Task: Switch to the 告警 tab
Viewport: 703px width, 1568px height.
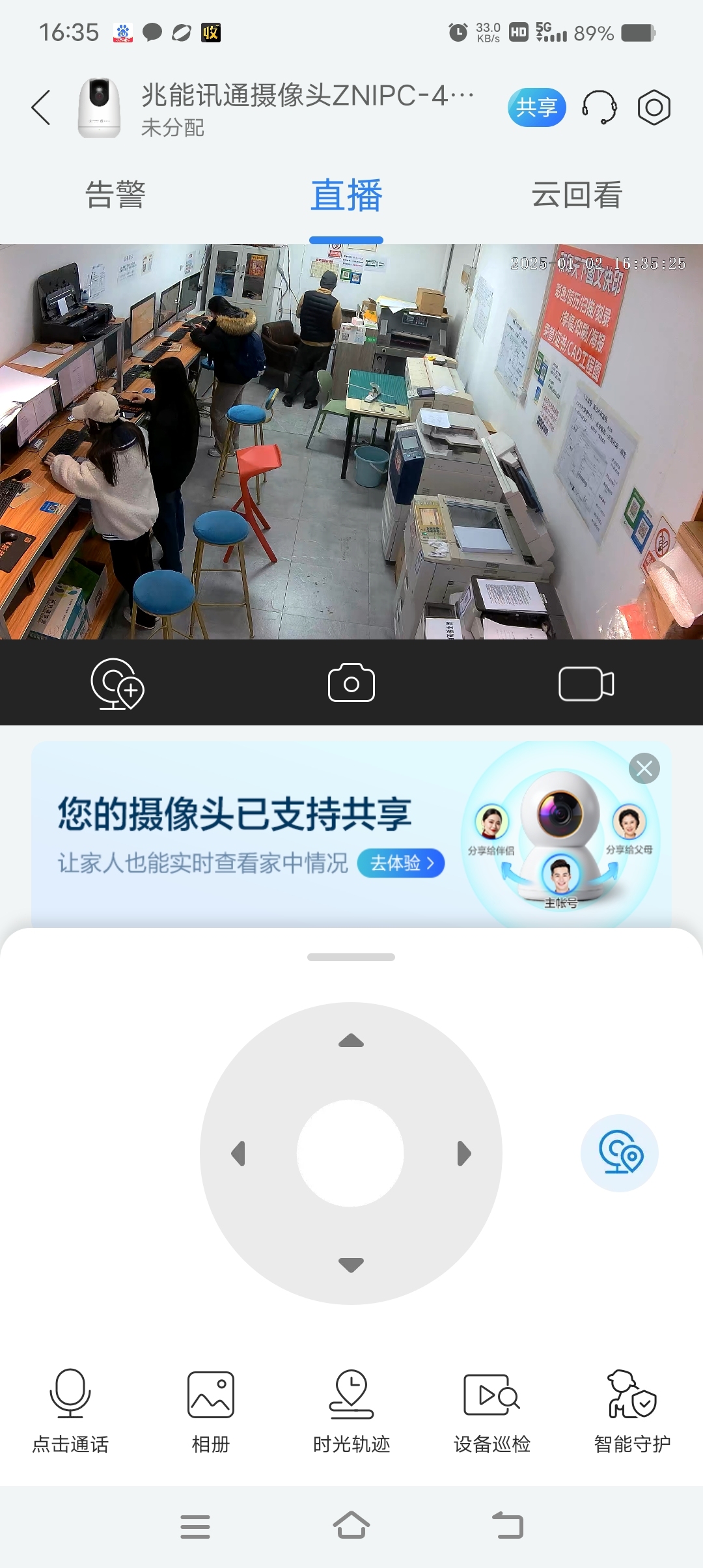Action: (x=115, y=195)
